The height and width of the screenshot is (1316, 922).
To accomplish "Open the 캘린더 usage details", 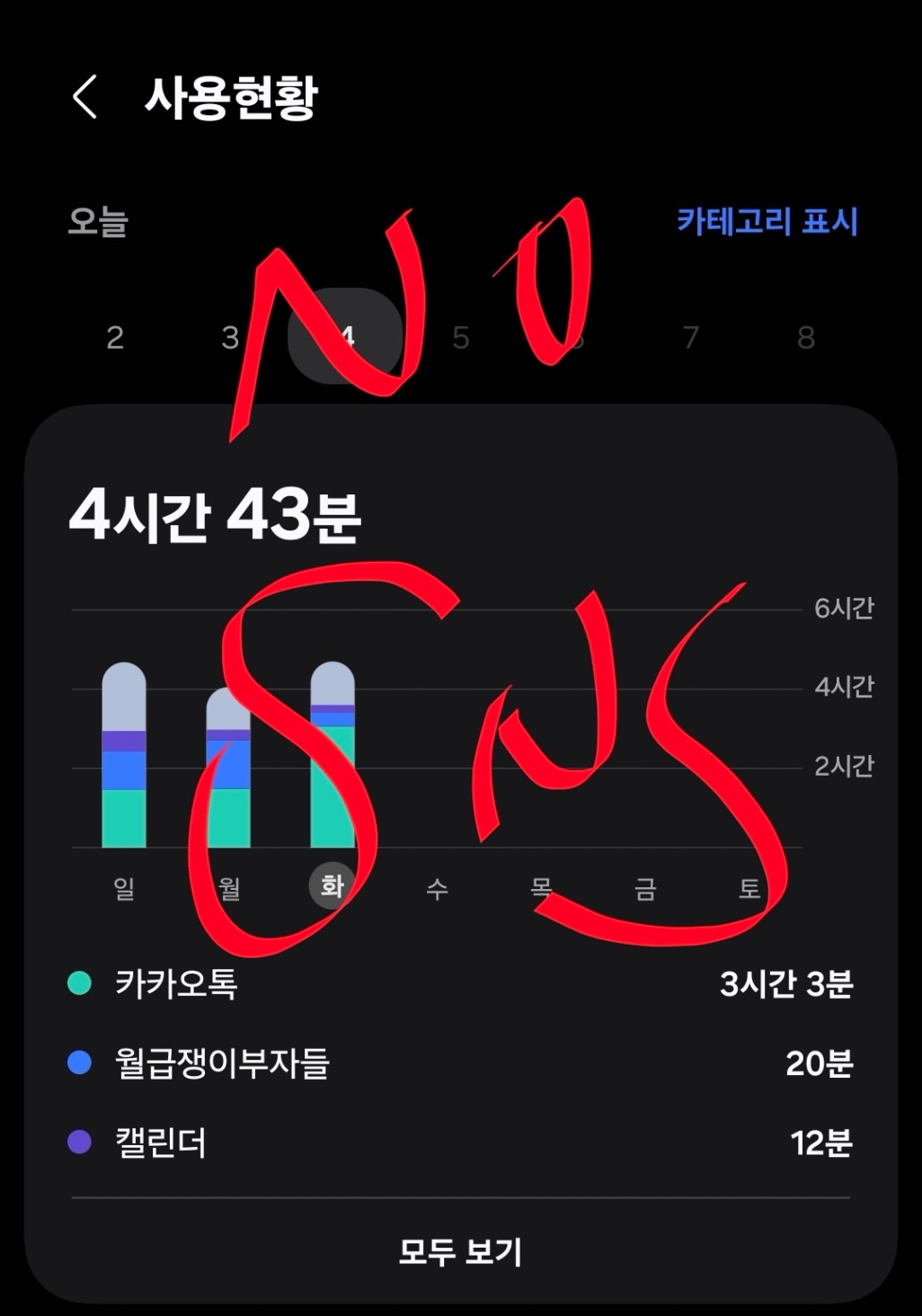I will (460, 1143).
